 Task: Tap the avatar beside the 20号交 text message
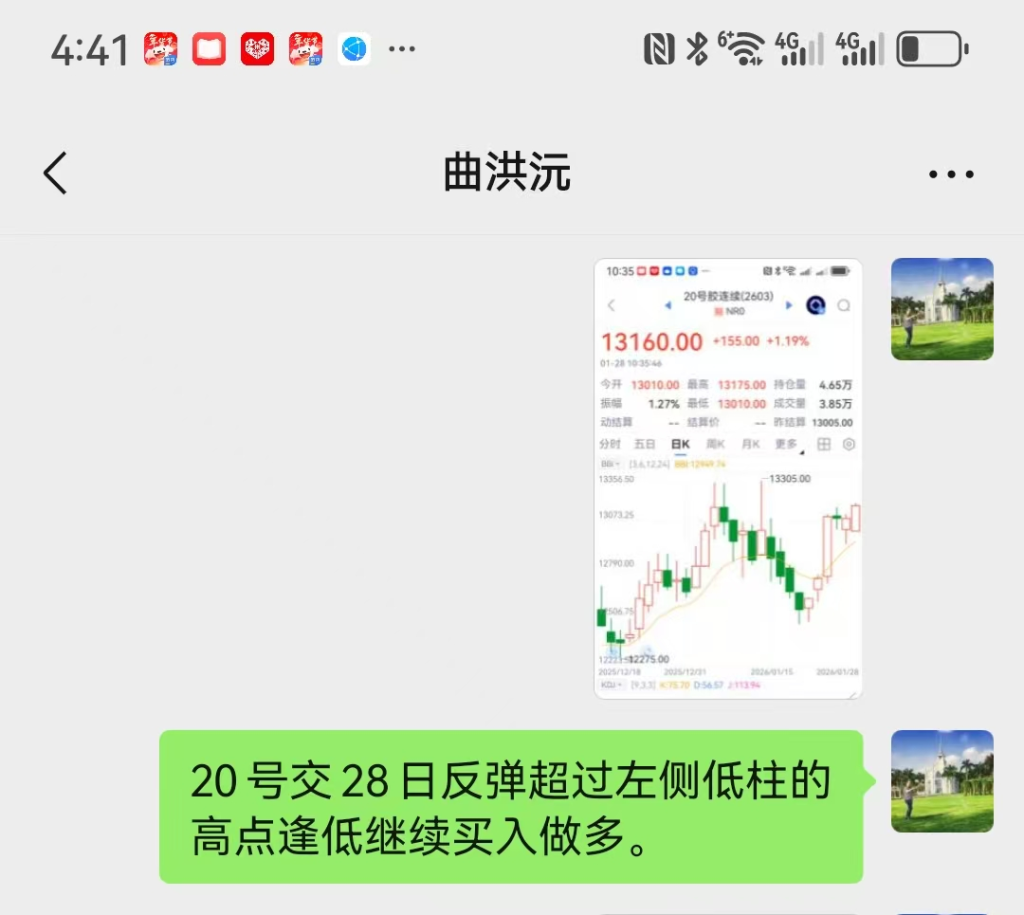(x=942, y=781)
